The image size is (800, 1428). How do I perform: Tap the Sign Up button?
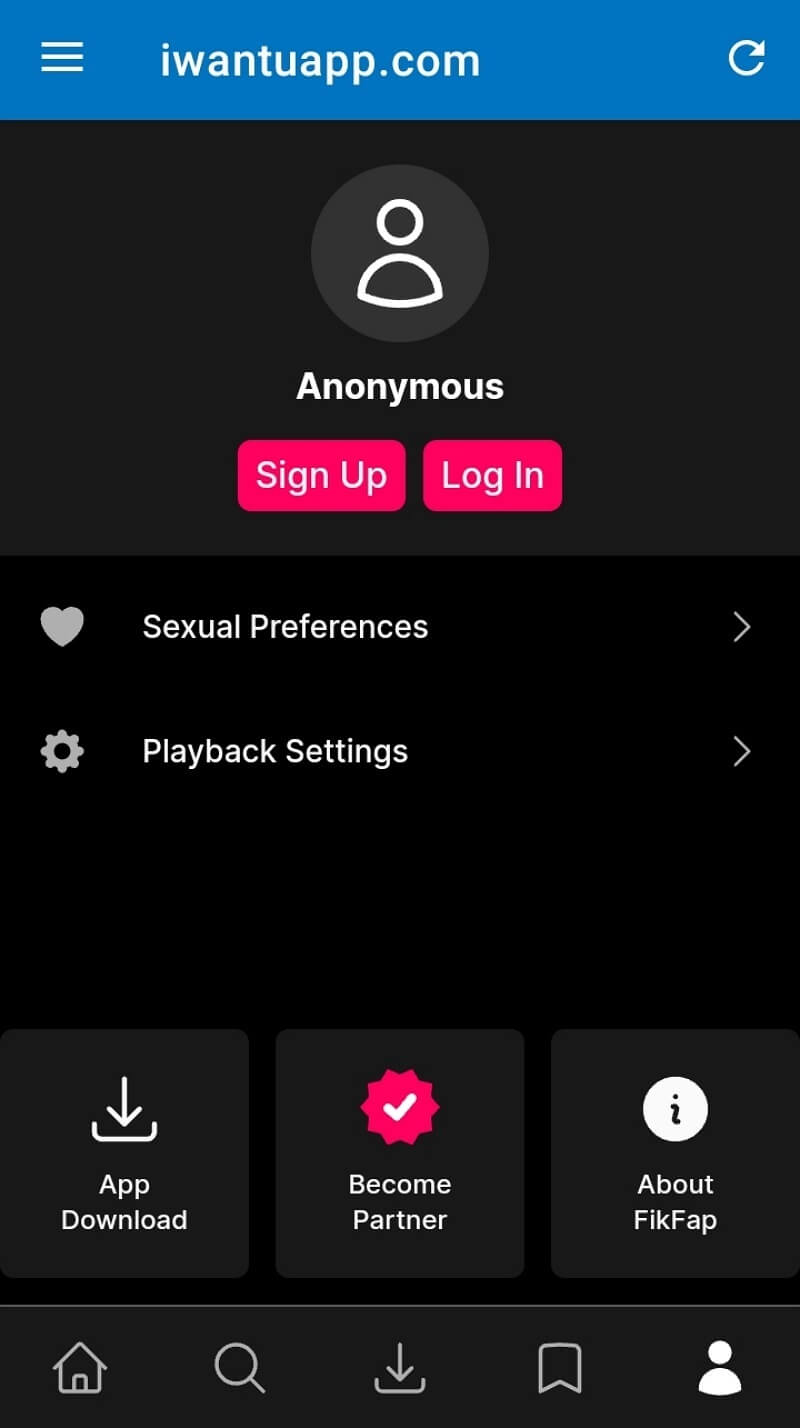[x=321, y=475]
